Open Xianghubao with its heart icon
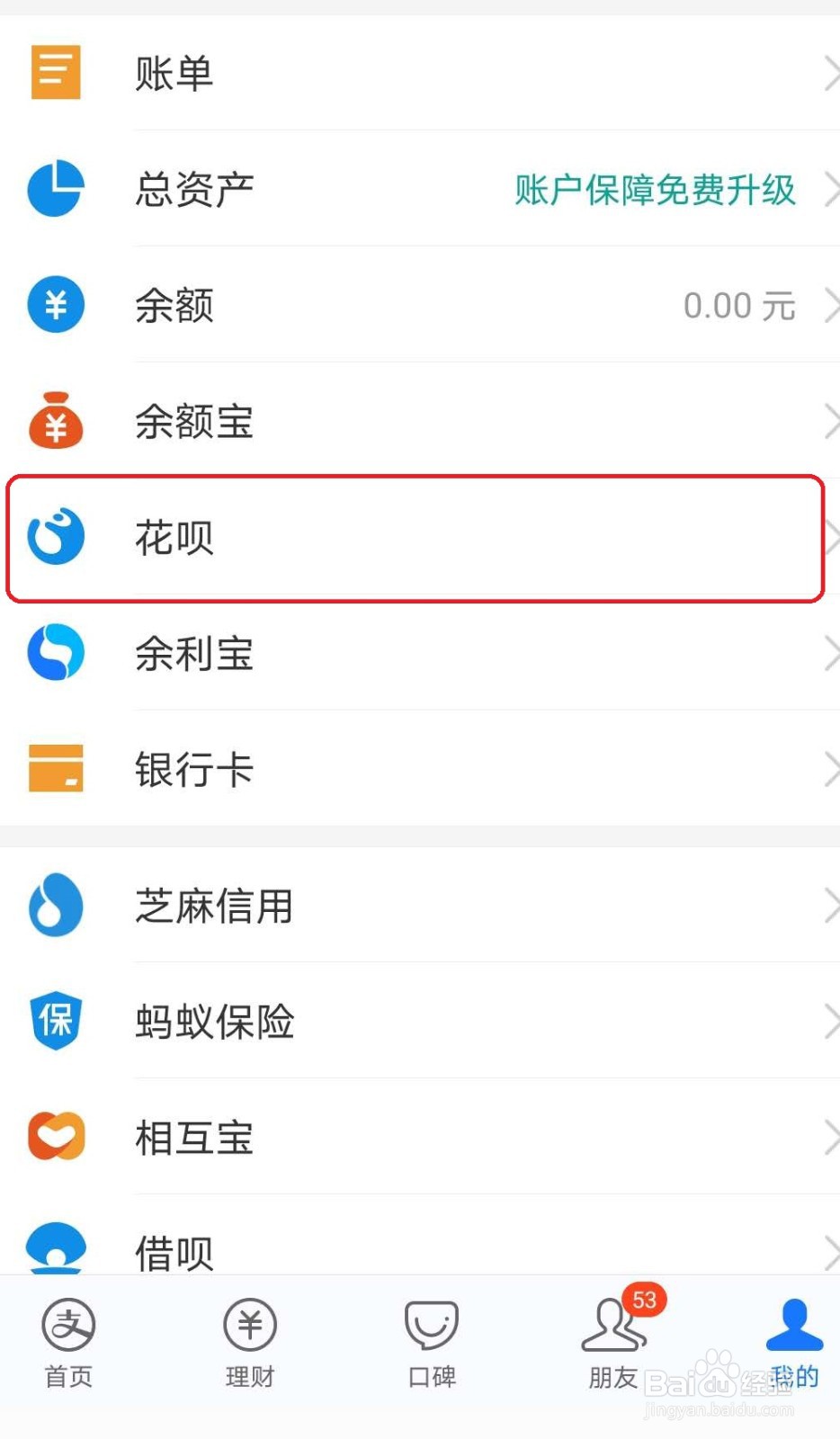This screenshot has width=840, height=1439. (56, 1136)
